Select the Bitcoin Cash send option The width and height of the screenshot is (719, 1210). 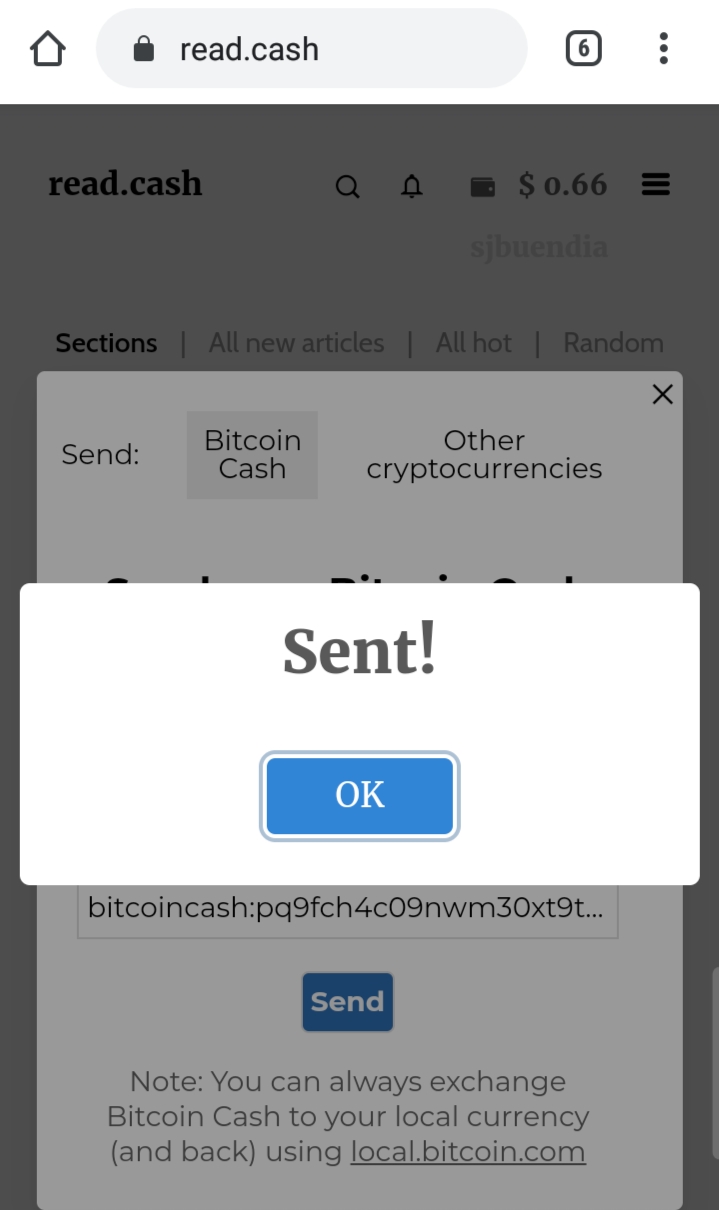click(x=252, y=455)
